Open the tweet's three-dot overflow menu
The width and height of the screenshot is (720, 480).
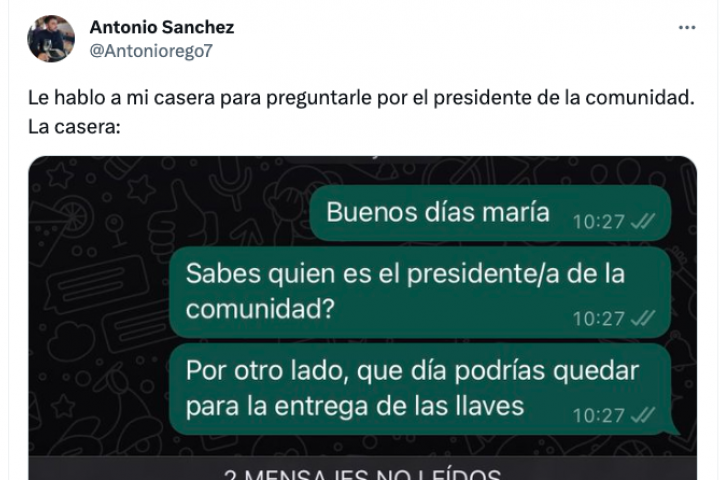tap(686, 28)
